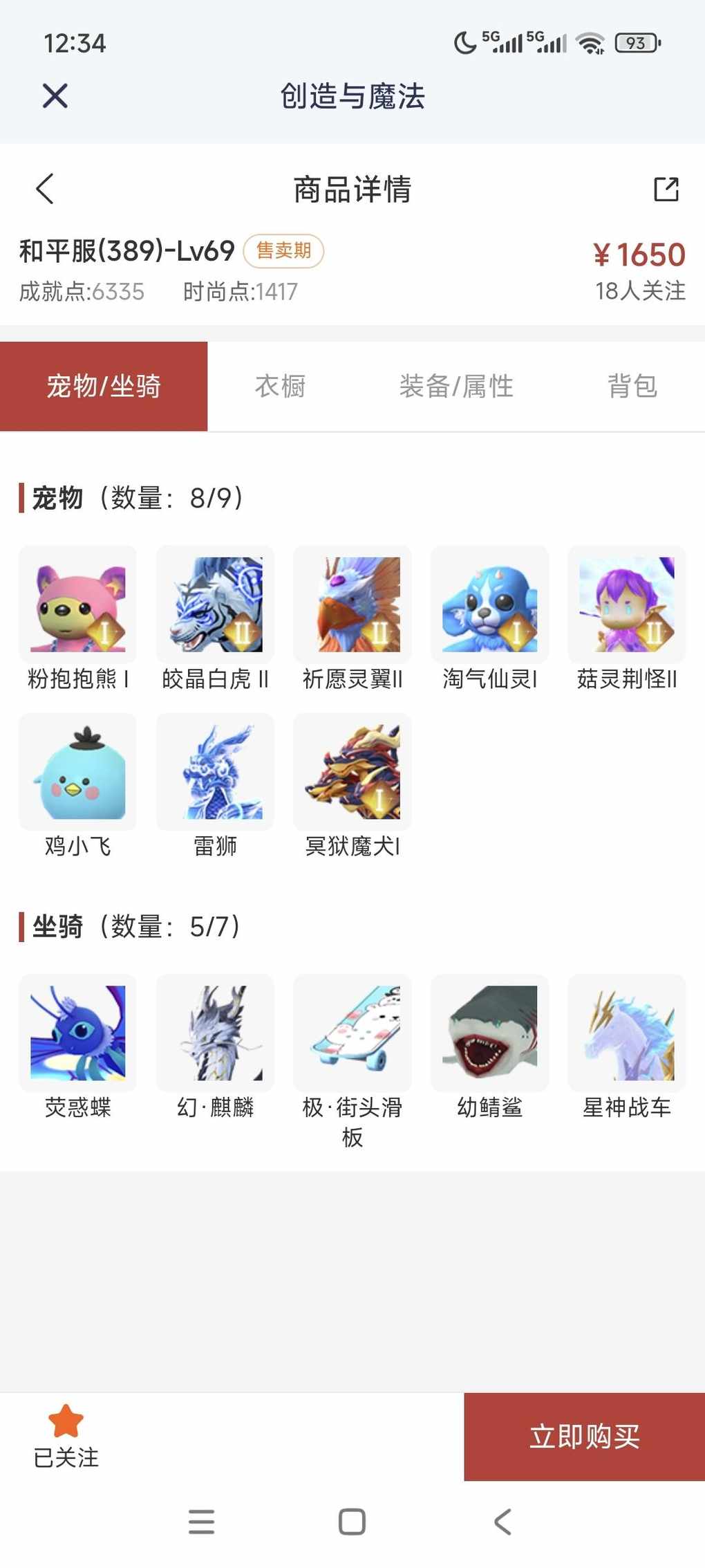Screen dimensions: 705x1568
Task: Share this product listing
Action: click(666, 189)
